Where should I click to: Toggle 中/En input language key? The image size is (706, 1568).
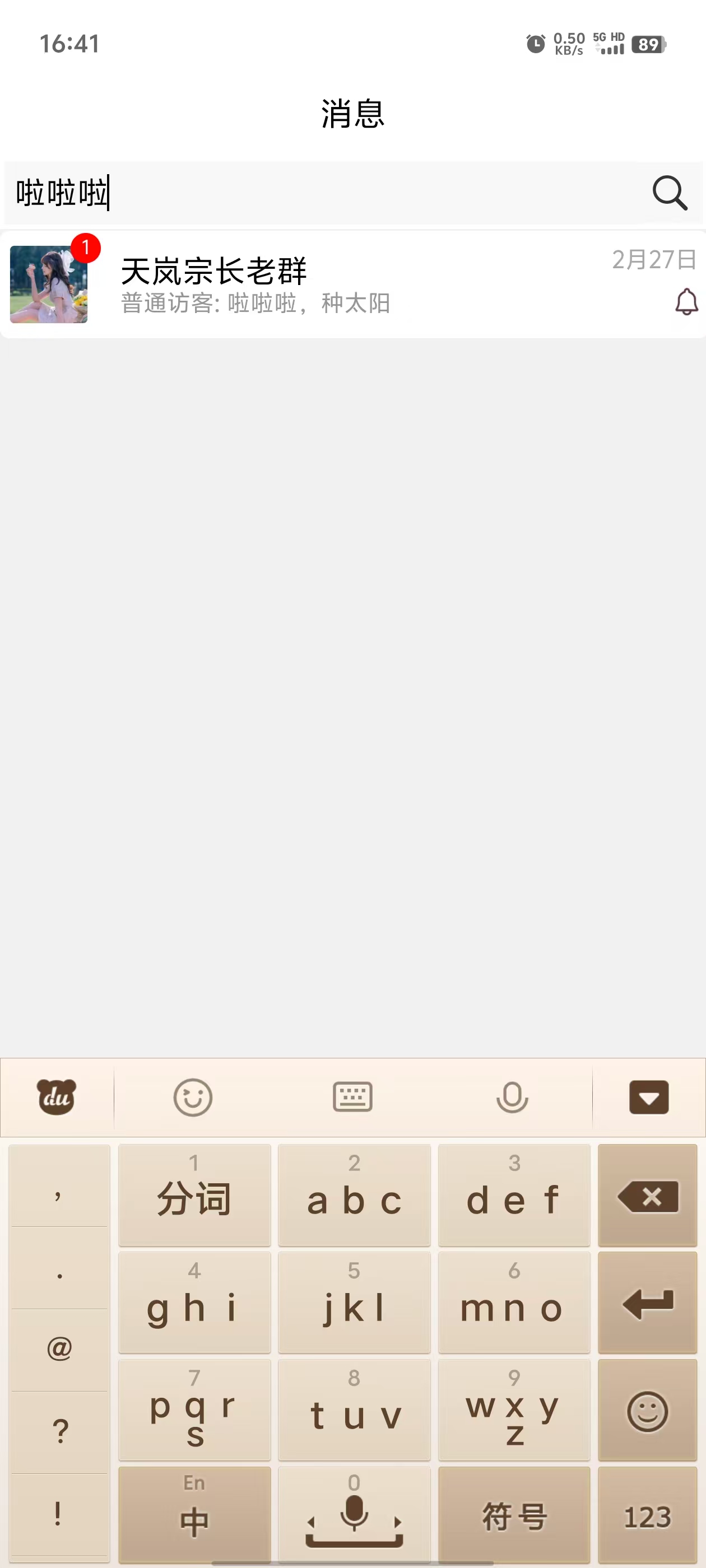tap(194, 1516)
